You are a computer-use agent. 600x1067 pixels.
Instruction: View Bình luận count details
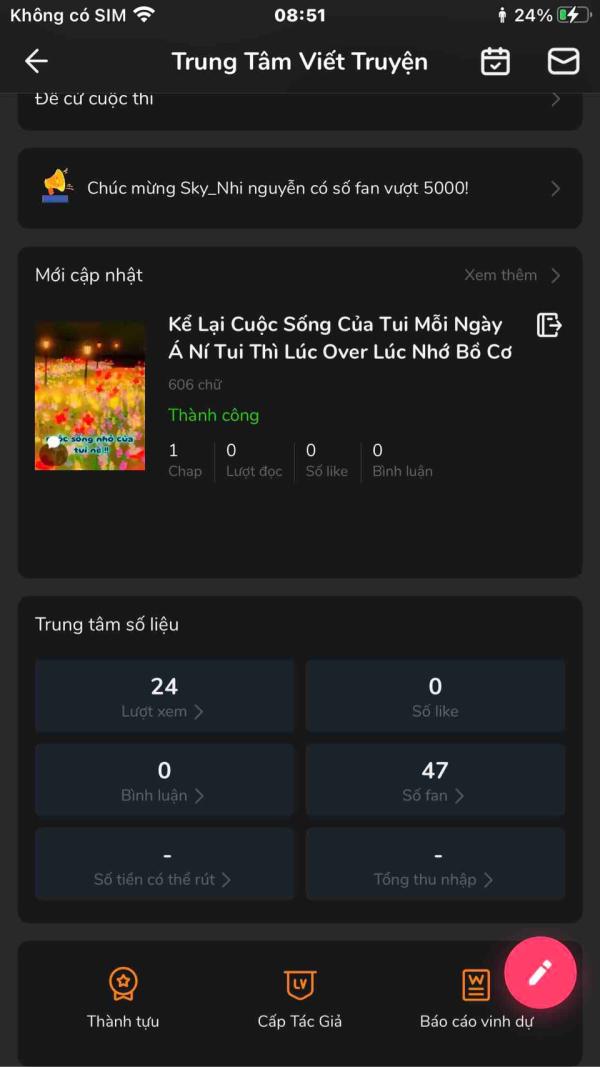[164, 780]
